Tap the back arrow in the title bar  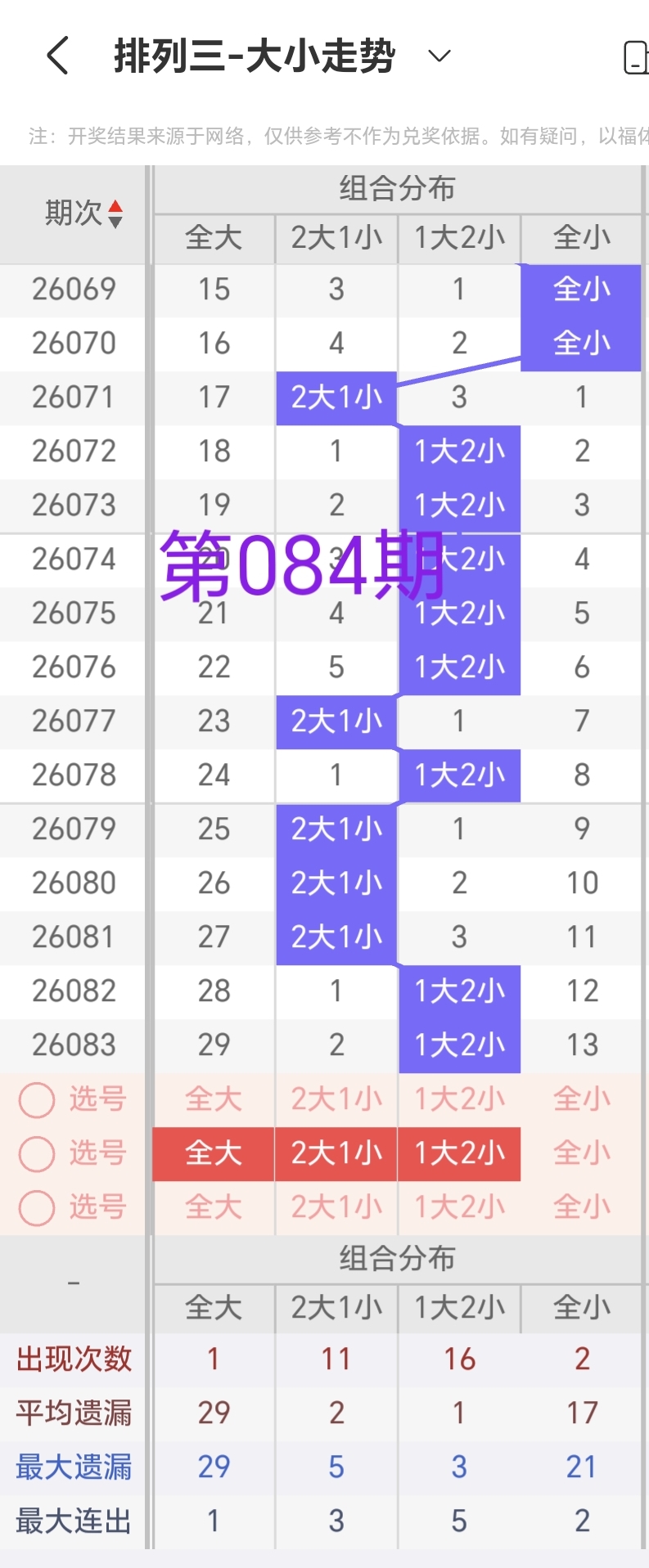pyautogui.click(x=56, y=56)
